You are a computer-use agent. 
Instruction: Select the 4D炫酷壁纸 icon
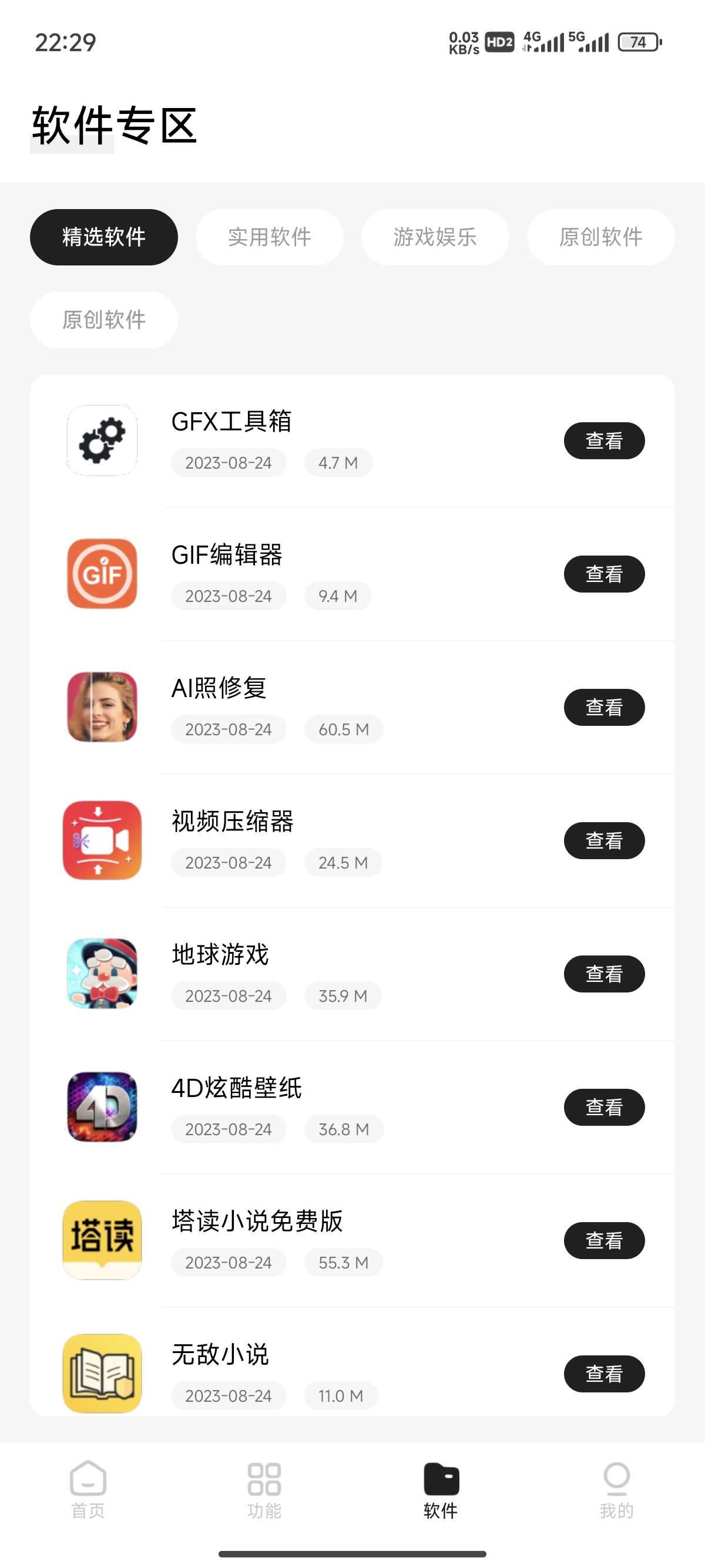(x=102, y=1106)
